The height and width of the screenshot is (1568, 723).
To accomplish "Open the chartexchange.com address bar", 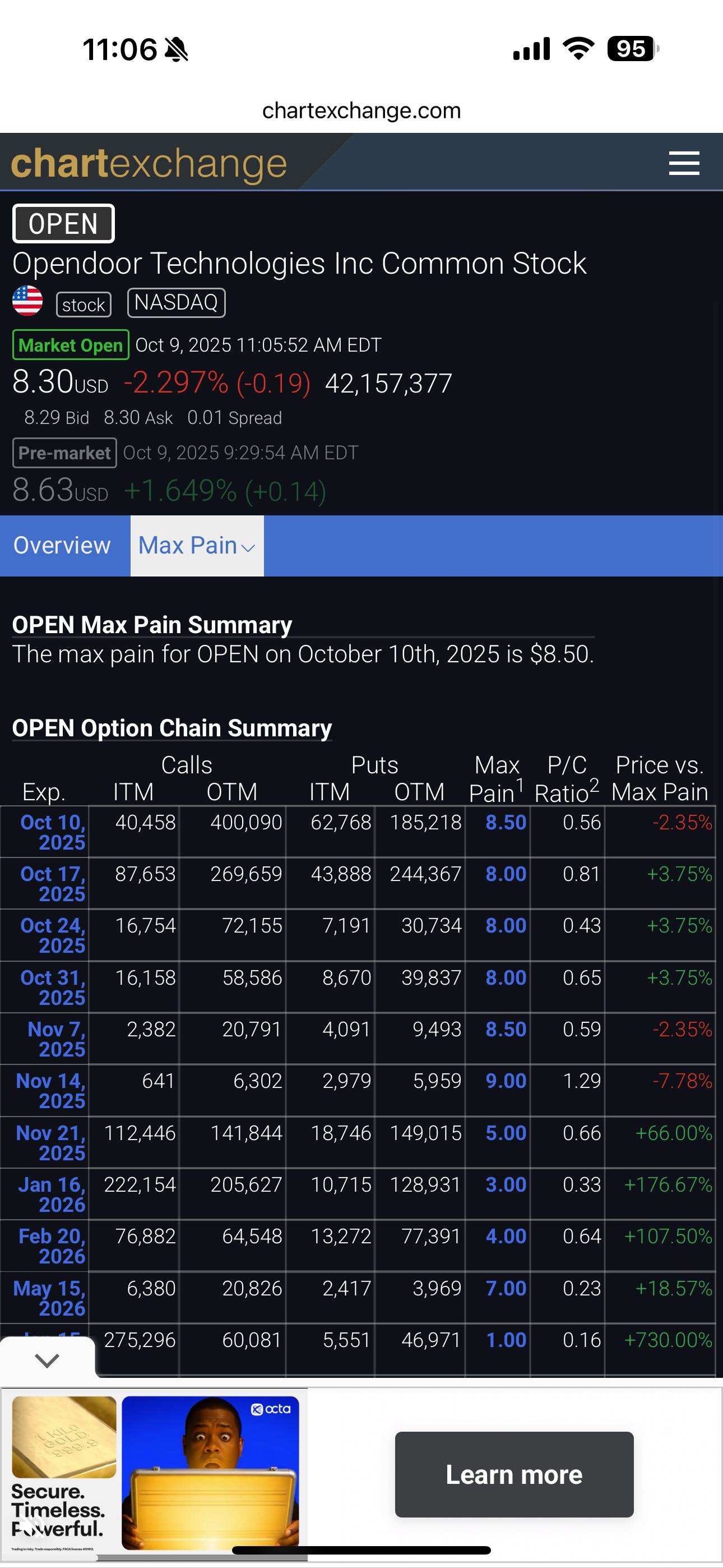I will [361, 111].
